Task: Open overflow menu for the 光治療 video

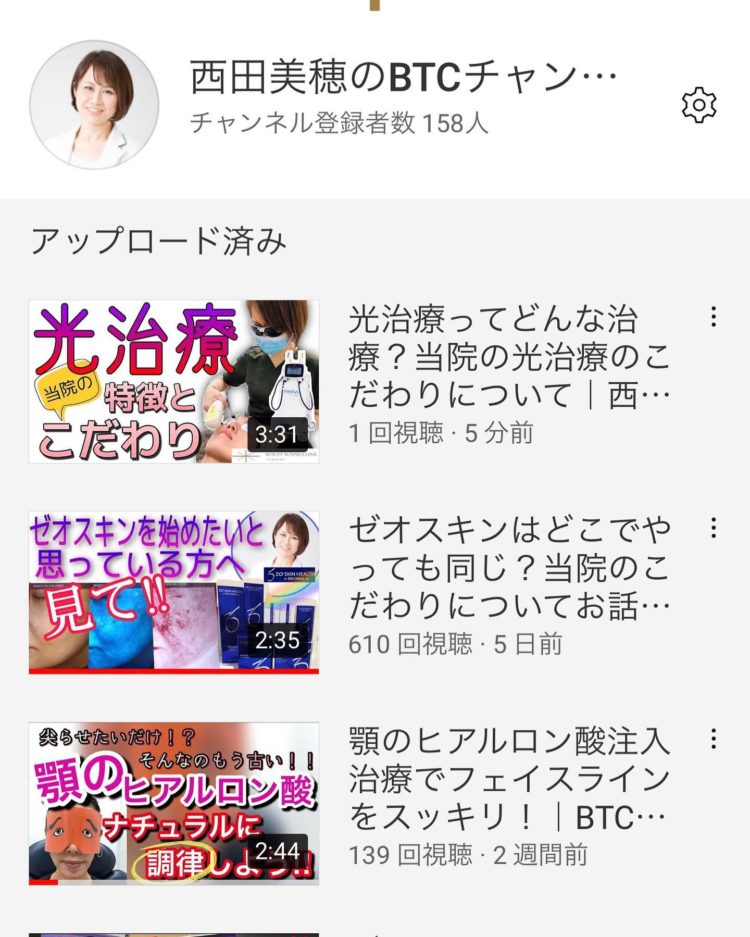Action: (x=713, y=317)
